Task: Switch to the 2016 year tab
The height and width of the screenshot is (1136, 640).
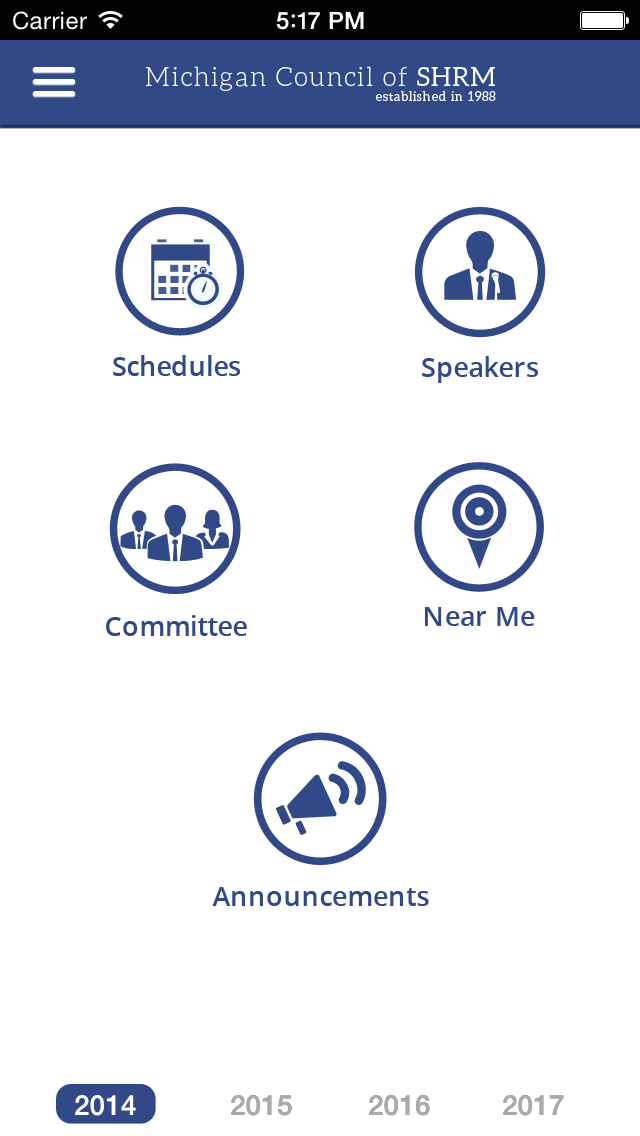Action: pyautogui.click(x=399, y=1106)
